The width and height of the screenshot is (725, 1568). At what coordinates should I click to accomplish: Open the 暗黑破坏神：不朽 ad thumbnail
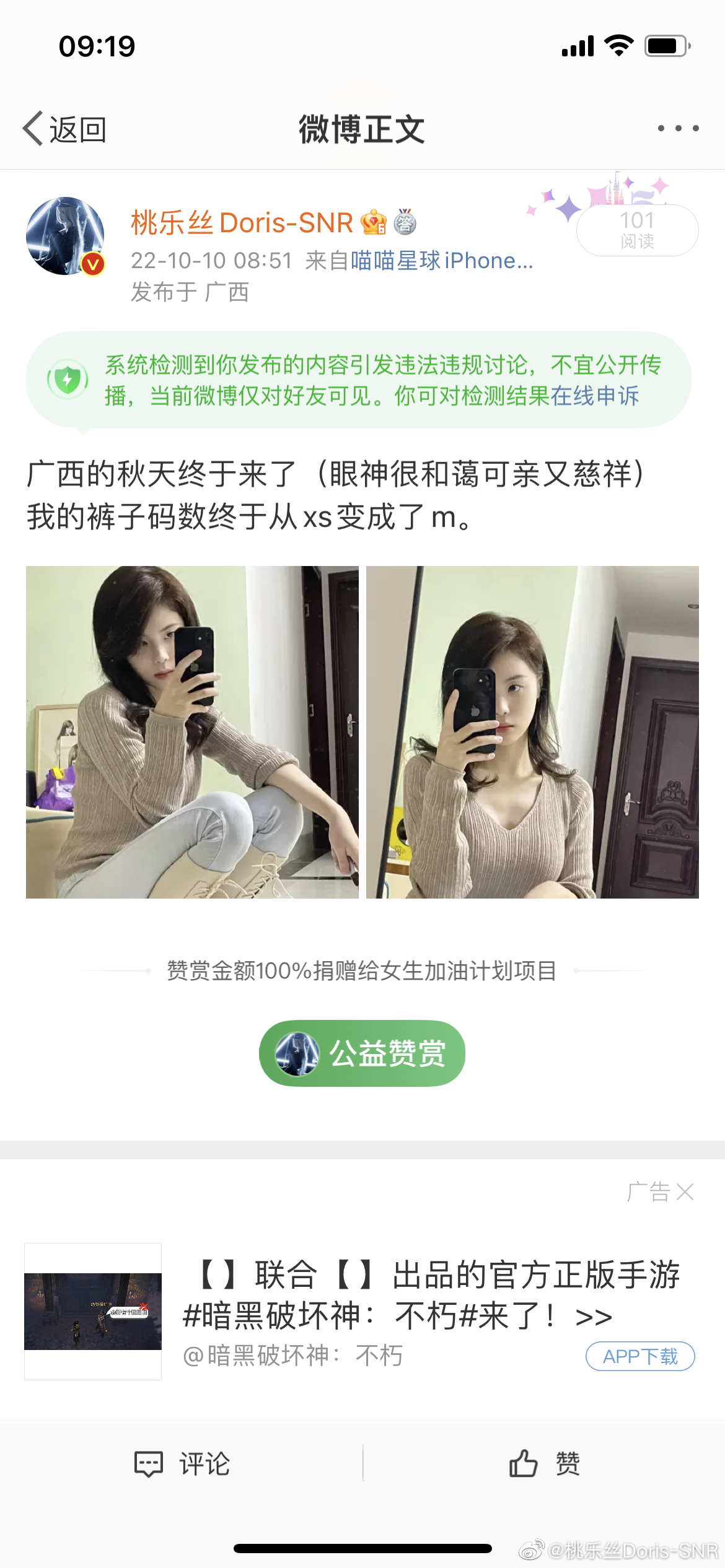point(93,1312)
